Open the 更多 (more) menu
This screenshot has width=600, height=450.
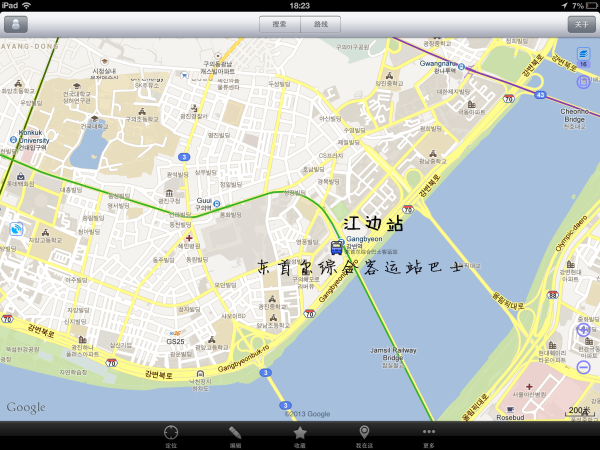(428, 435)
